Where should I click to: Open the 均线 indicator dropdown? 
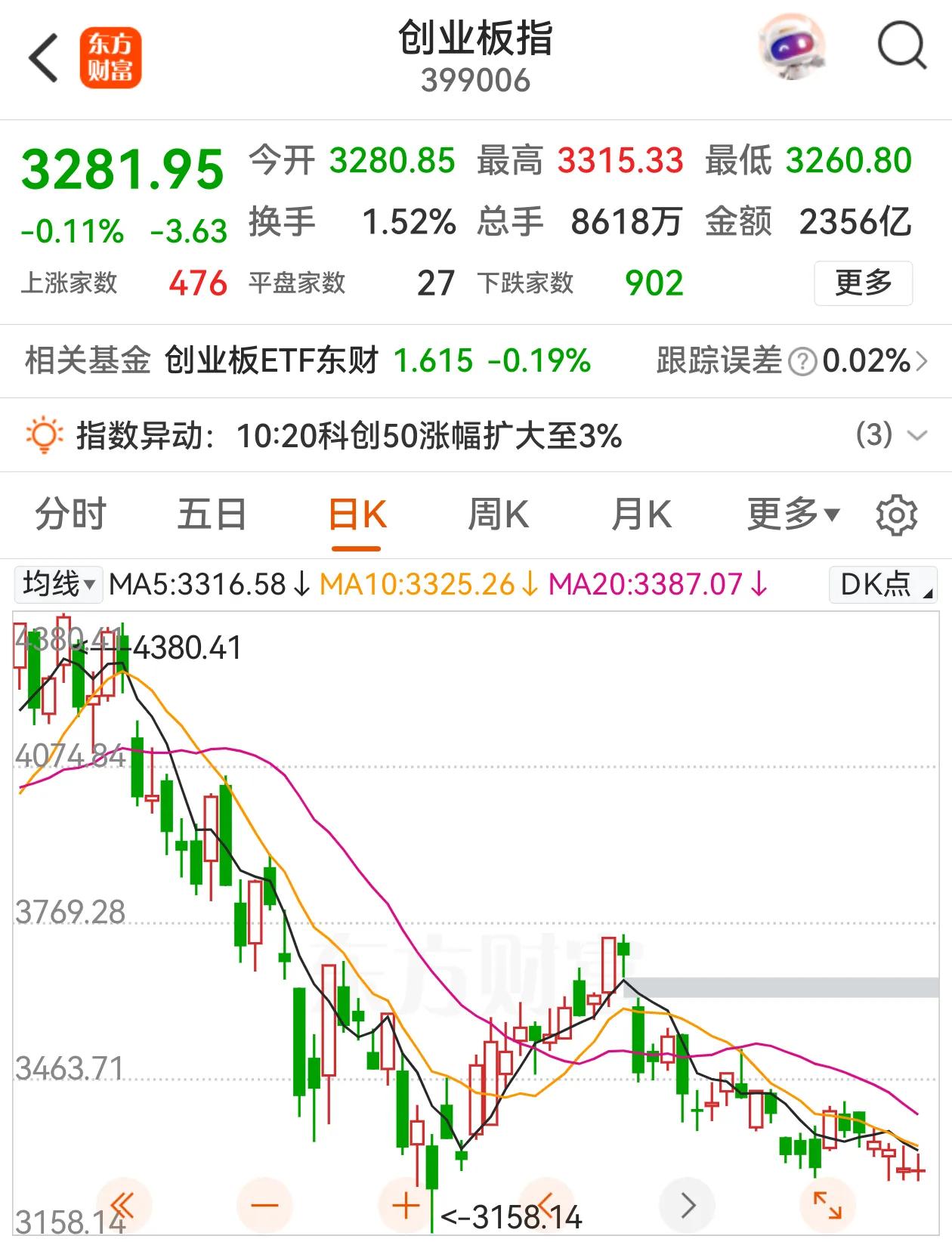pos(58,584)
